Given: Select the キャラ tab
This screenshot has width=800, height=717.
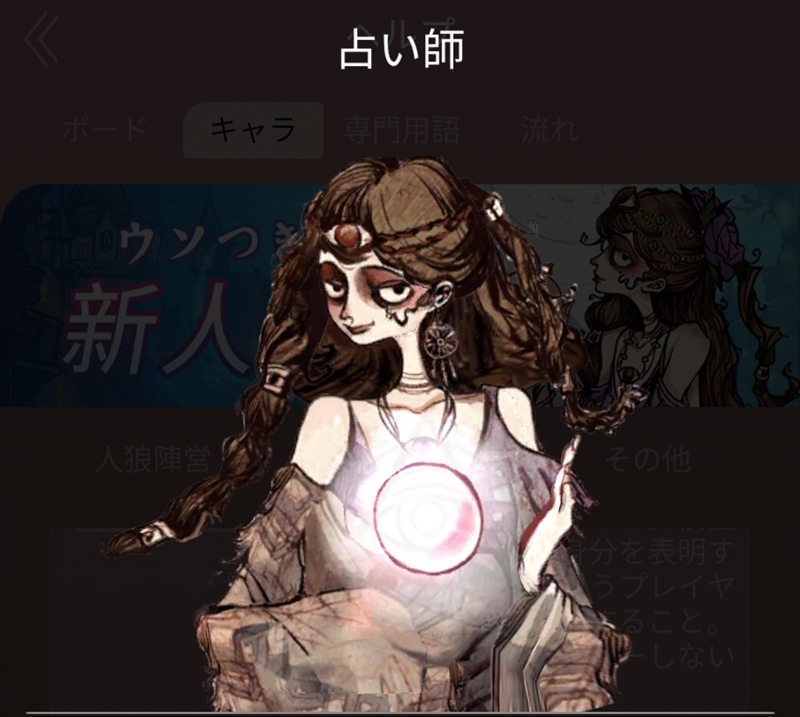Looking at the screenshot, I should coord(253,130).
